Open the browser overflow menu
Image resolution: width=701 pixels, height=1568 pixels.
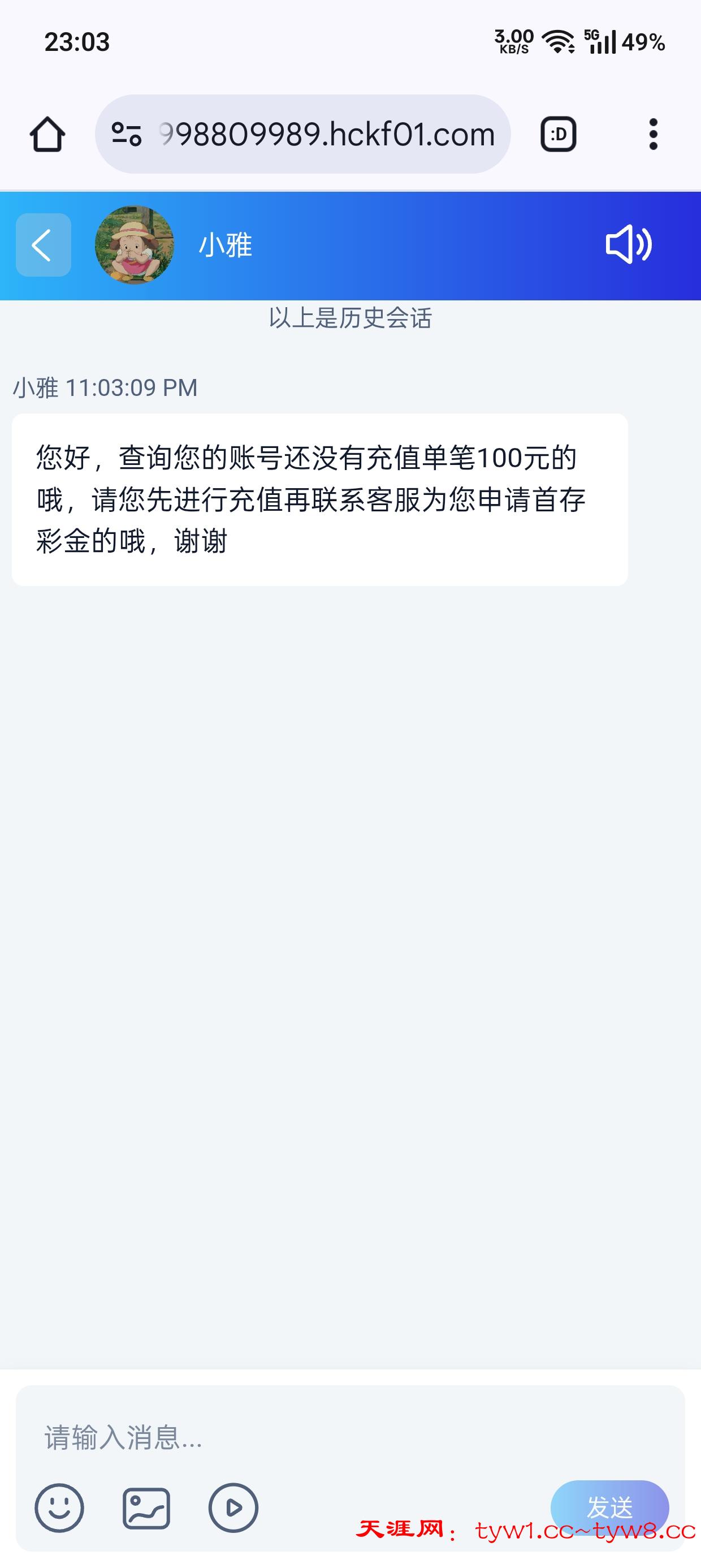(x=653, y=134)
